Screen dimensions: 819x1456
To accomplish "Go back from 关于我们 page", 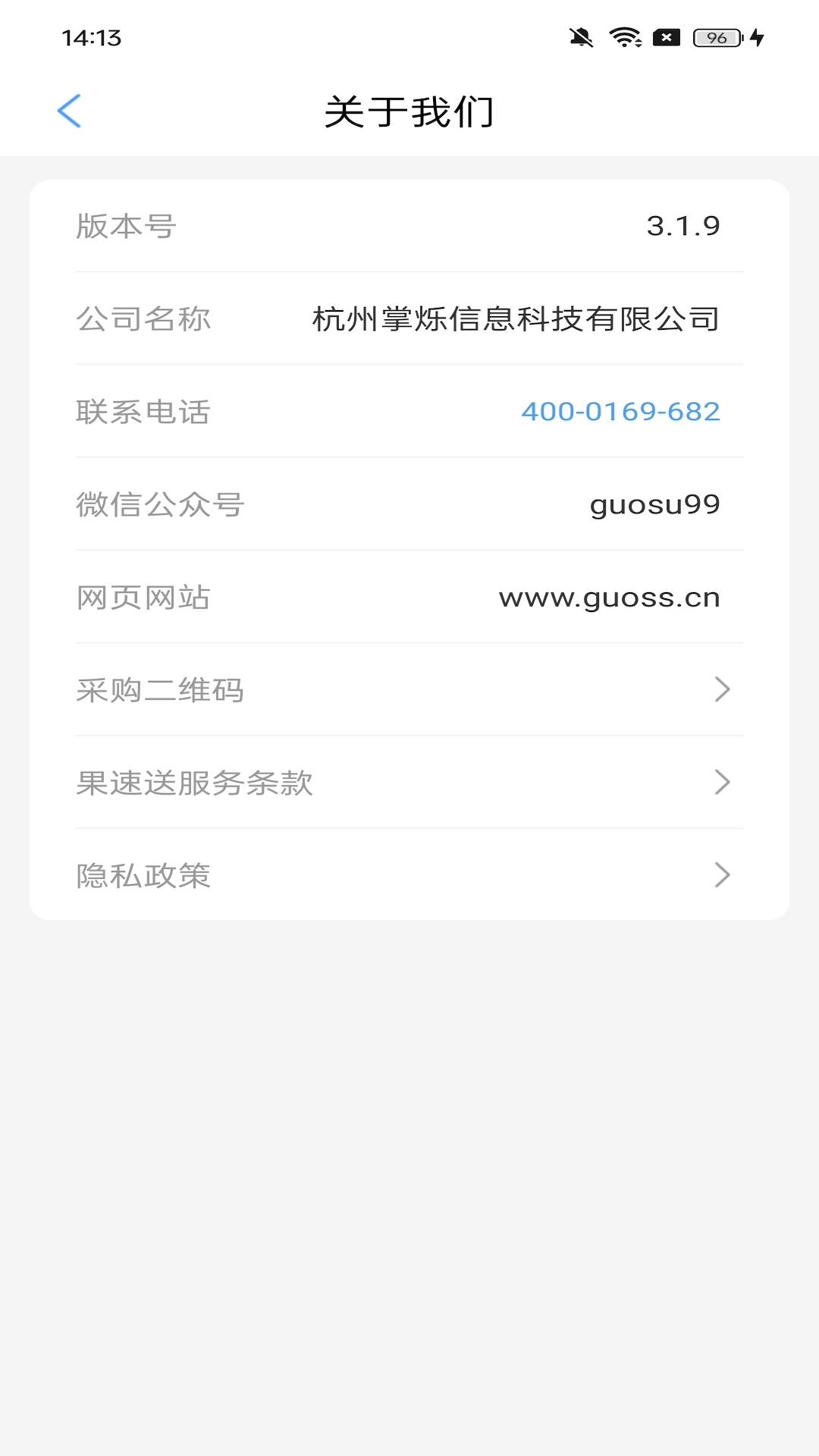I will pos(69,111).
